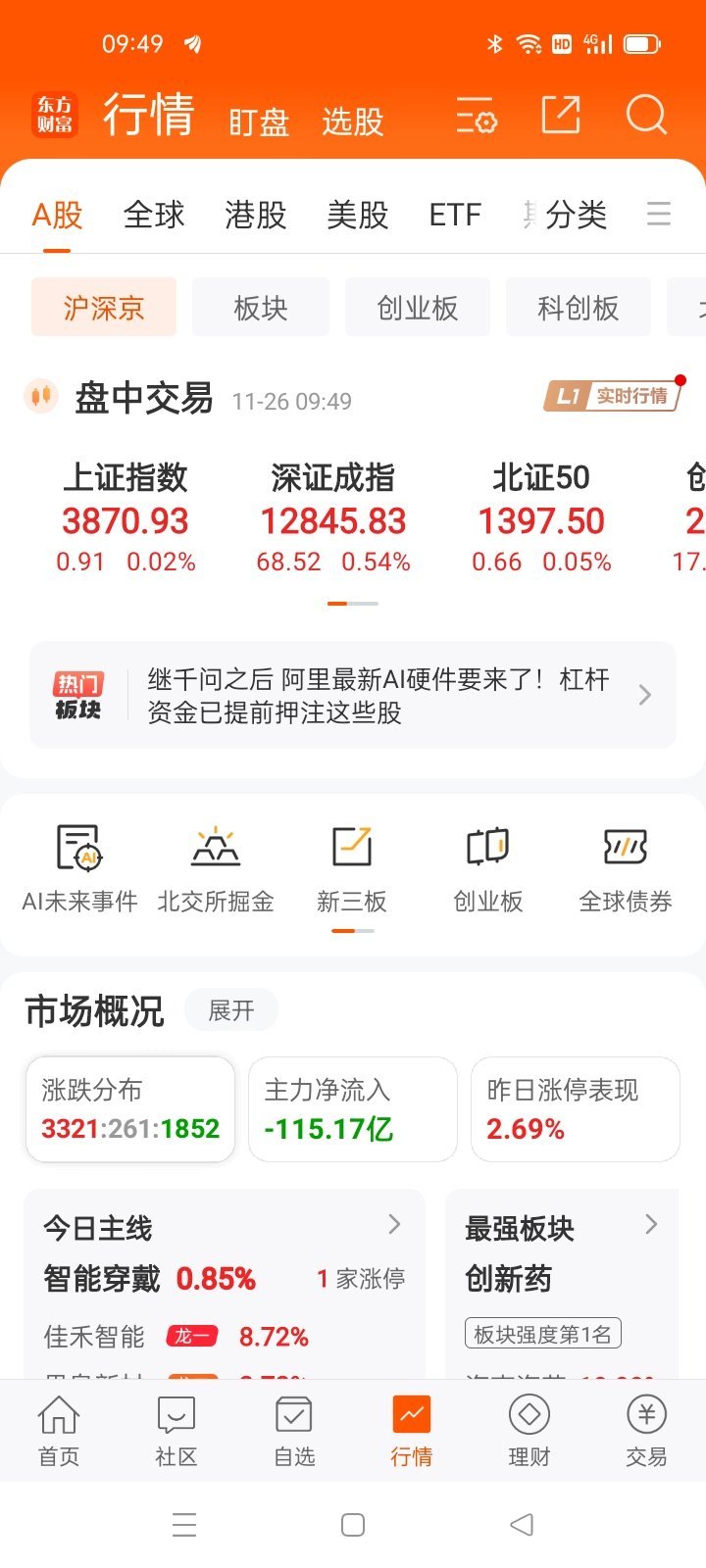The width and height of the screenshot is (706, 1568).
Task: Open the 全球债券 feature icon
Action: (625, 862)
